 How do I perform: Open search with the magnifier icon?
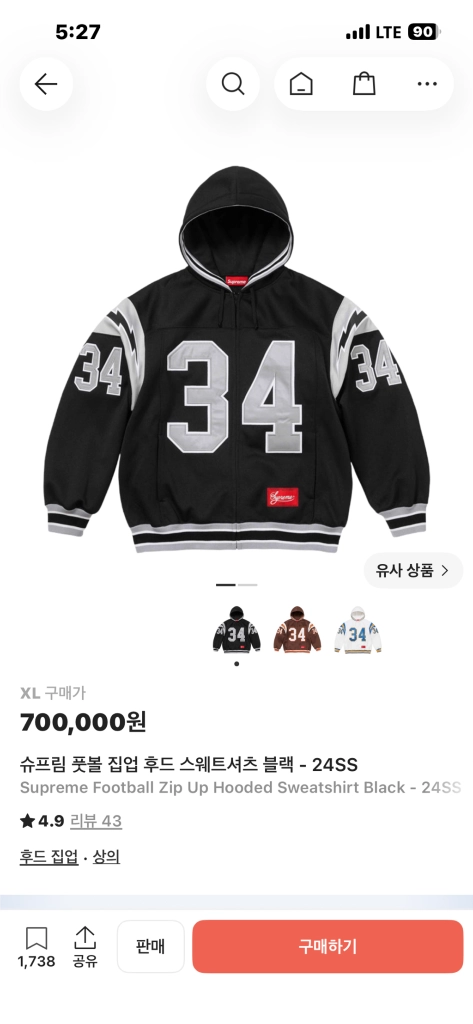(233, 84)
